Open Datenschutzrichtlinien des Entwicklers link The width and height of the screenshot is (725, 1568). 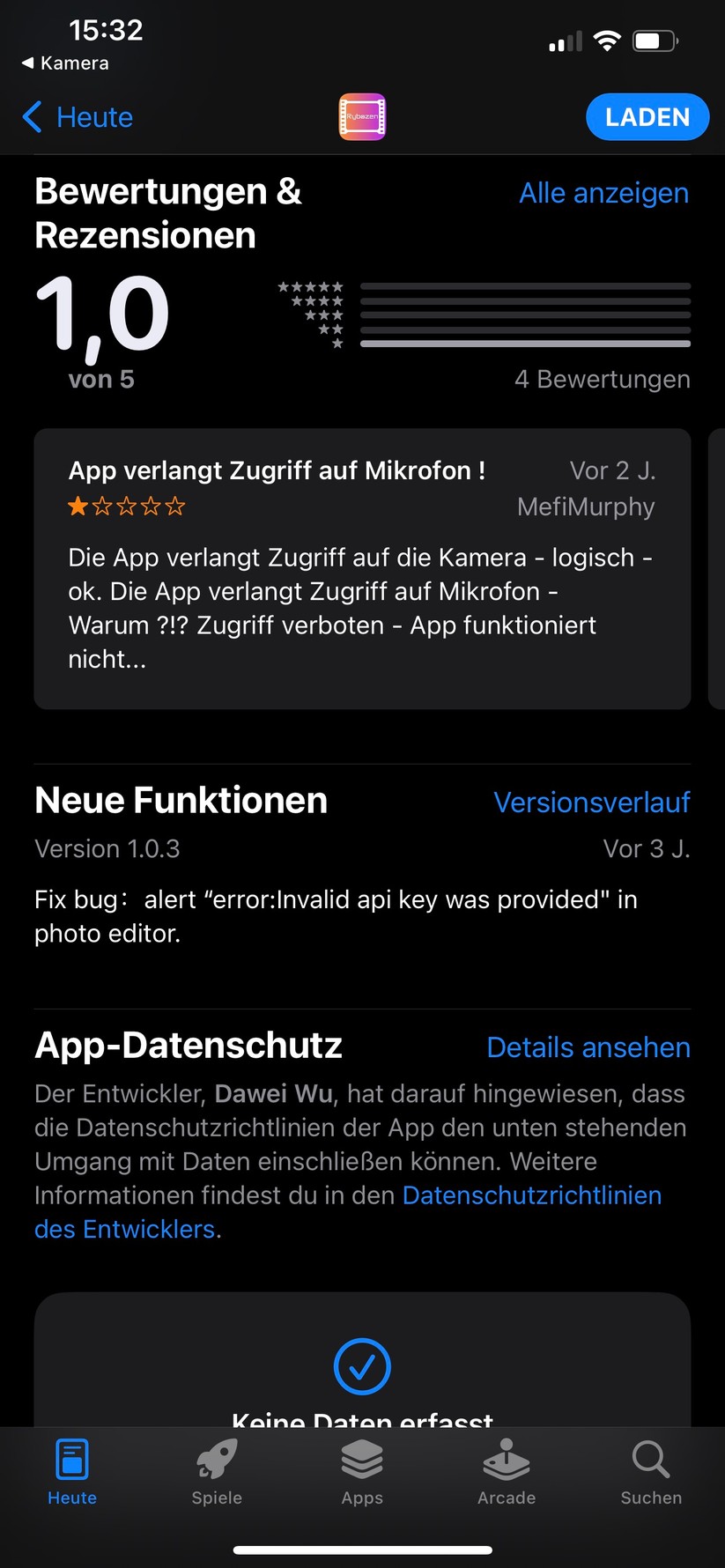531,1195
